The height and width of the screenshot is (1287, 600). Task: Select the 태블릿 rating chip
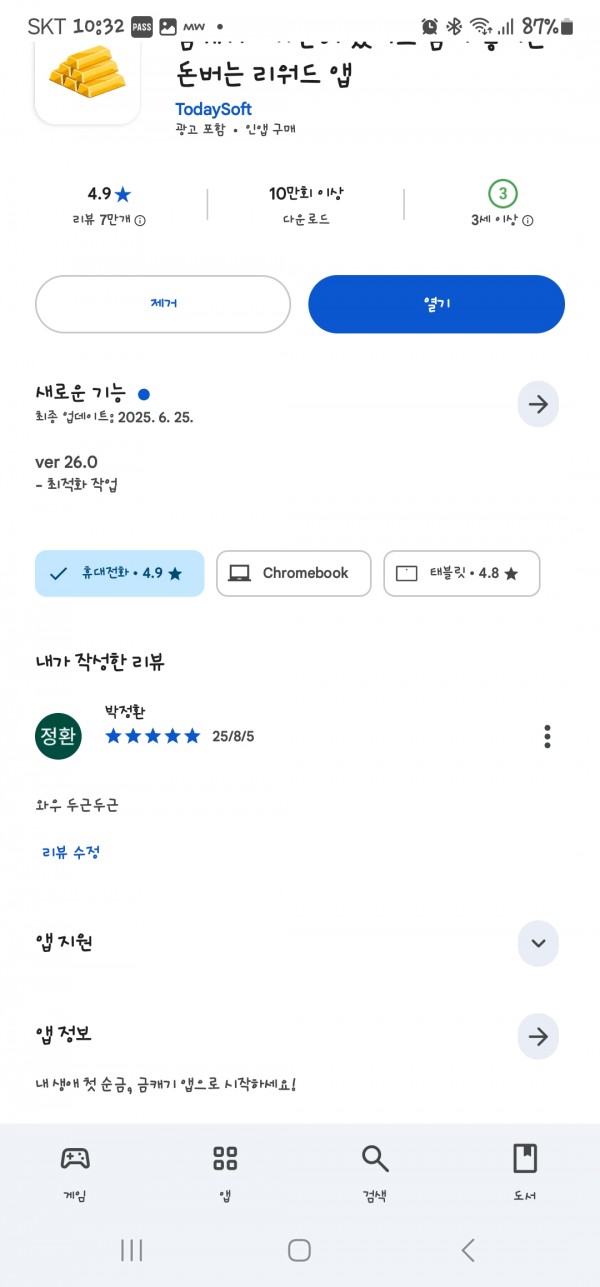coord(462,574)
